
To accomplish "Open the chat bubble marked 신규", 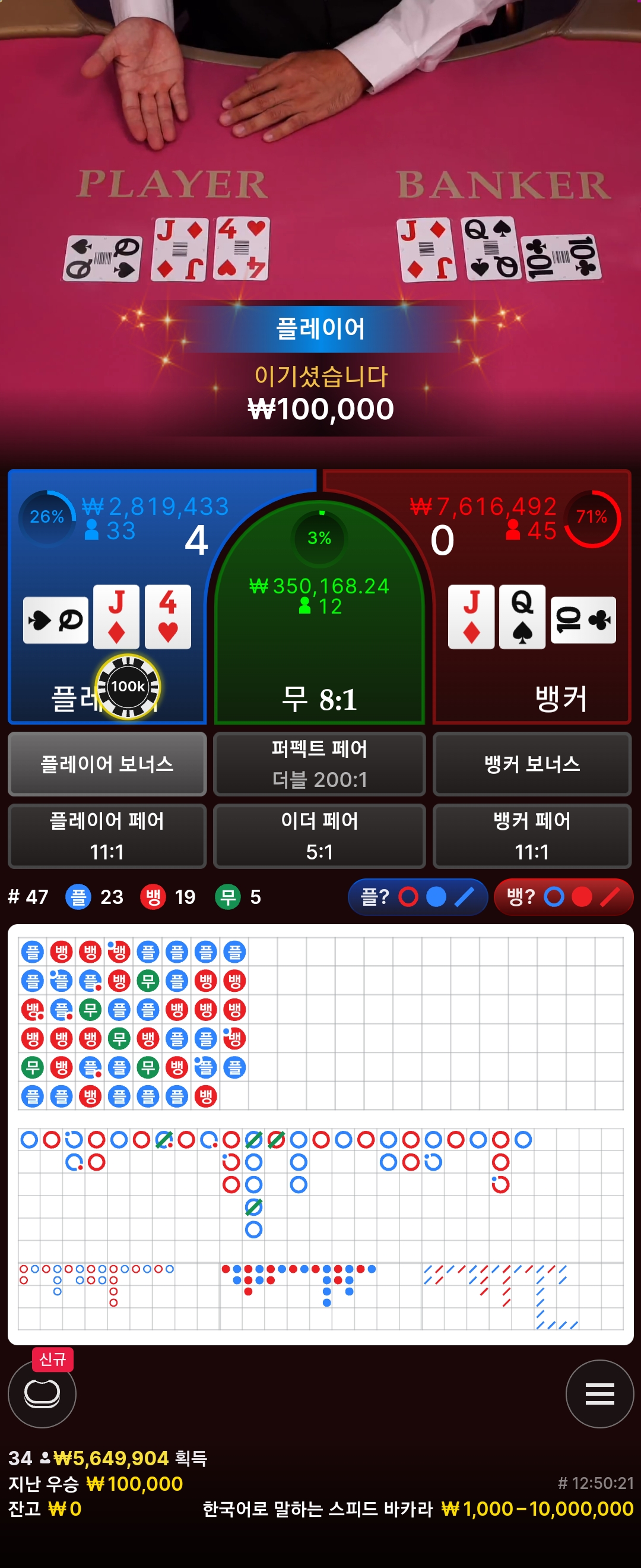I will tap(42, 1393).
